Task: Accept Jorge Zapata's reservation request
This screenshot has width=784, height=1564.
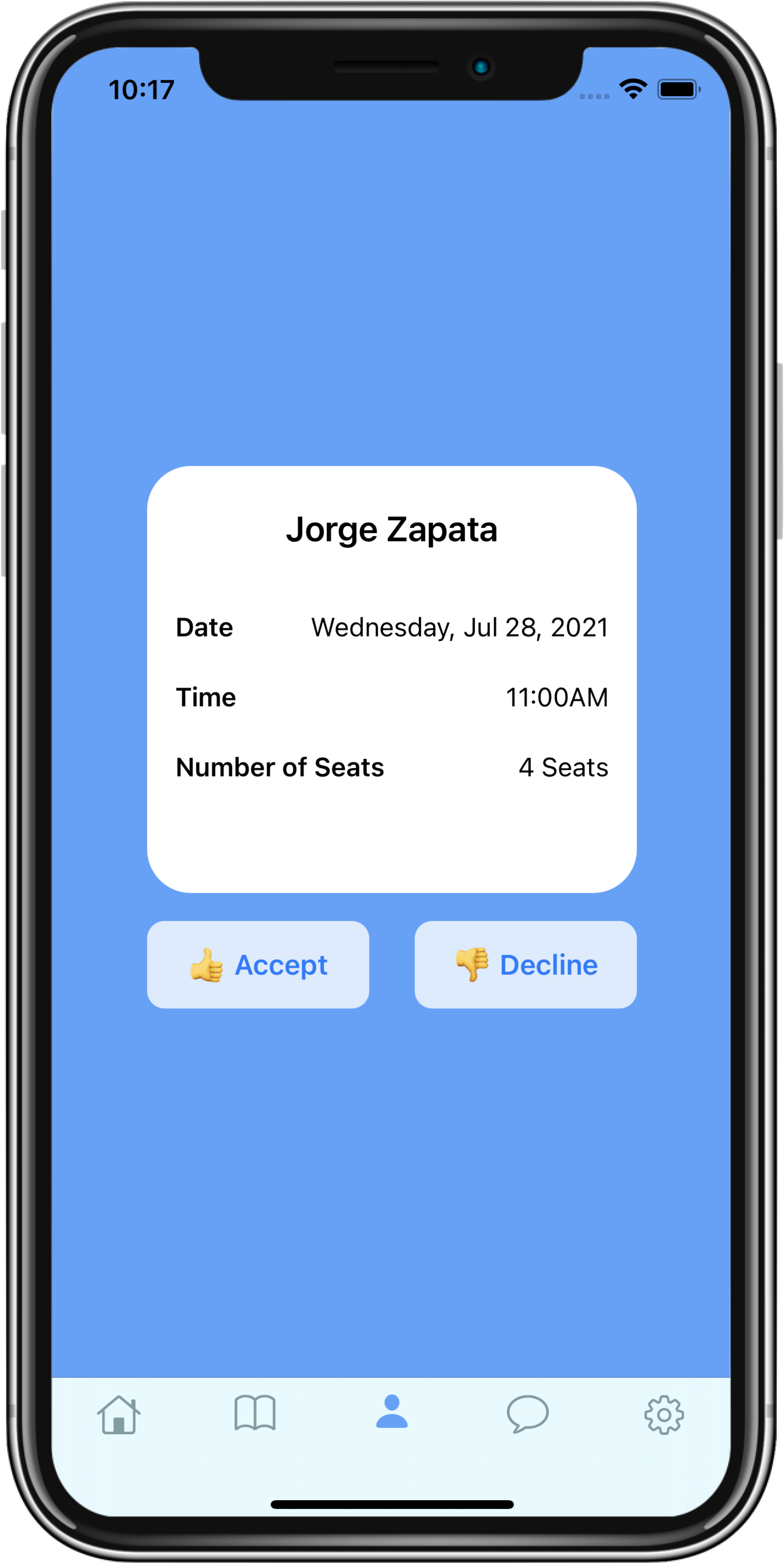Action: 258,965
